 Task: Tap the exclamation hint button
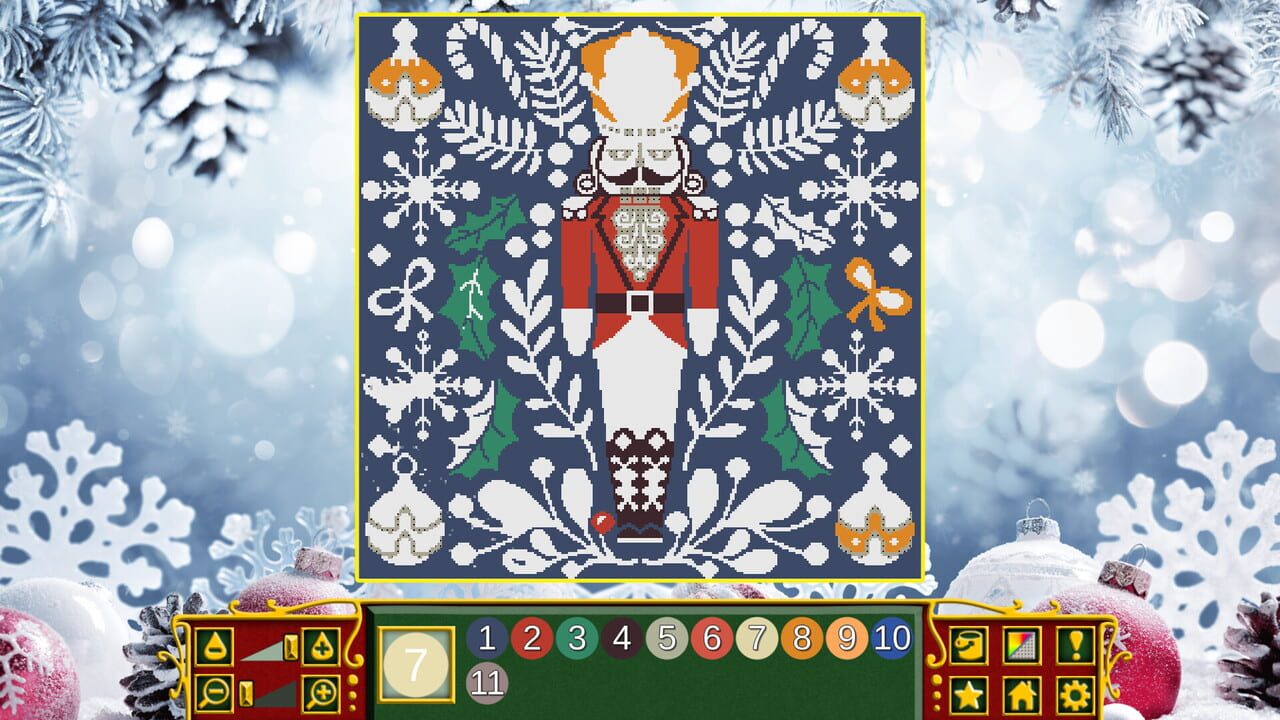[1076, 645]
